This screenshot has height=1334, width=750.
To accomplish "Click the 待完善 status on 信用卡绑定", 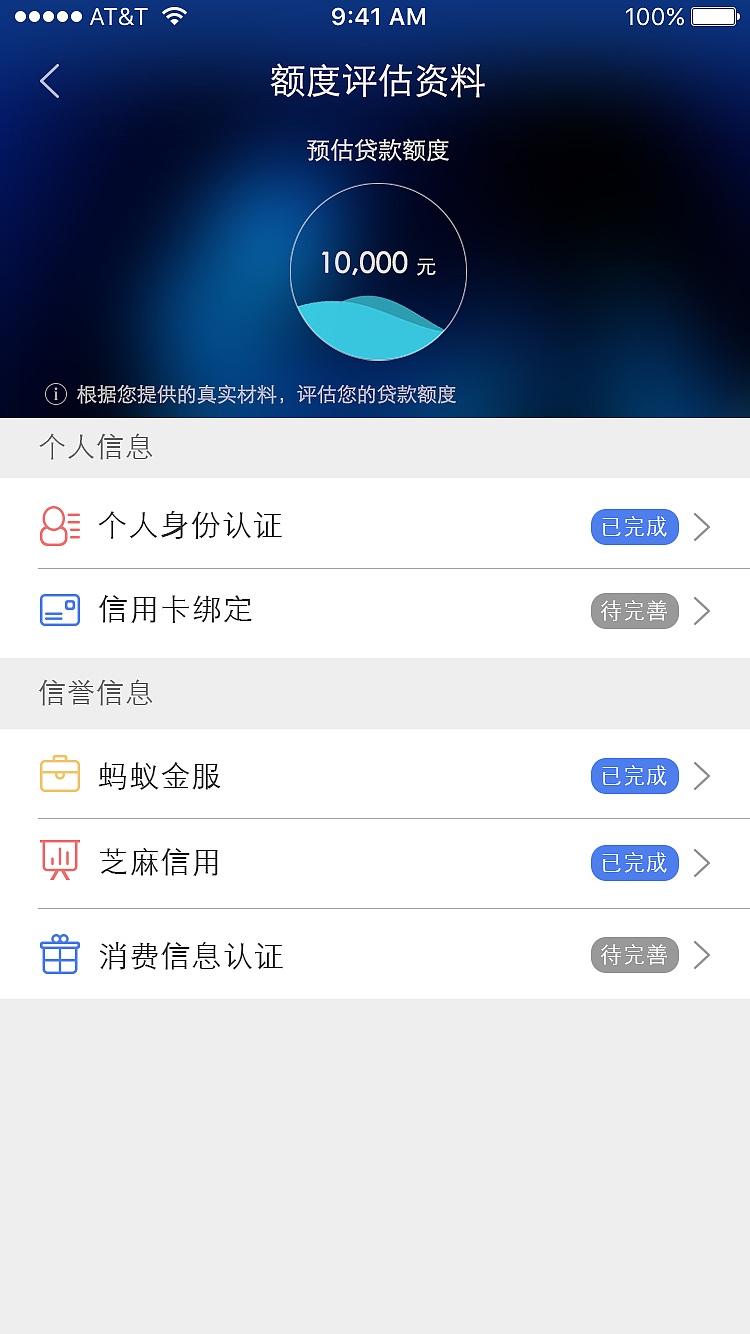I will tap(634, 611).
